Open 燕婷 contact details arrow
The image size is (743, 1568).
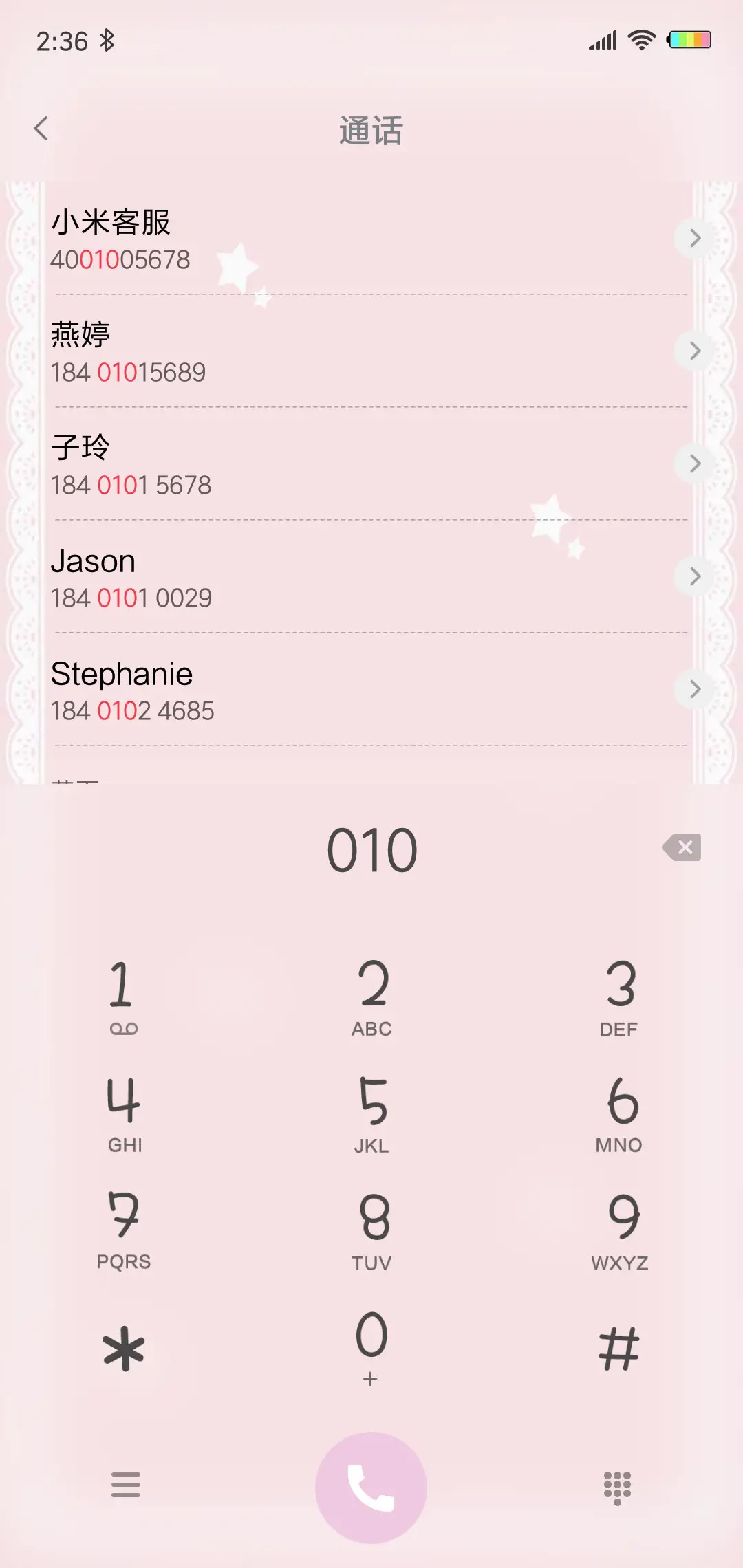point(694,351)
